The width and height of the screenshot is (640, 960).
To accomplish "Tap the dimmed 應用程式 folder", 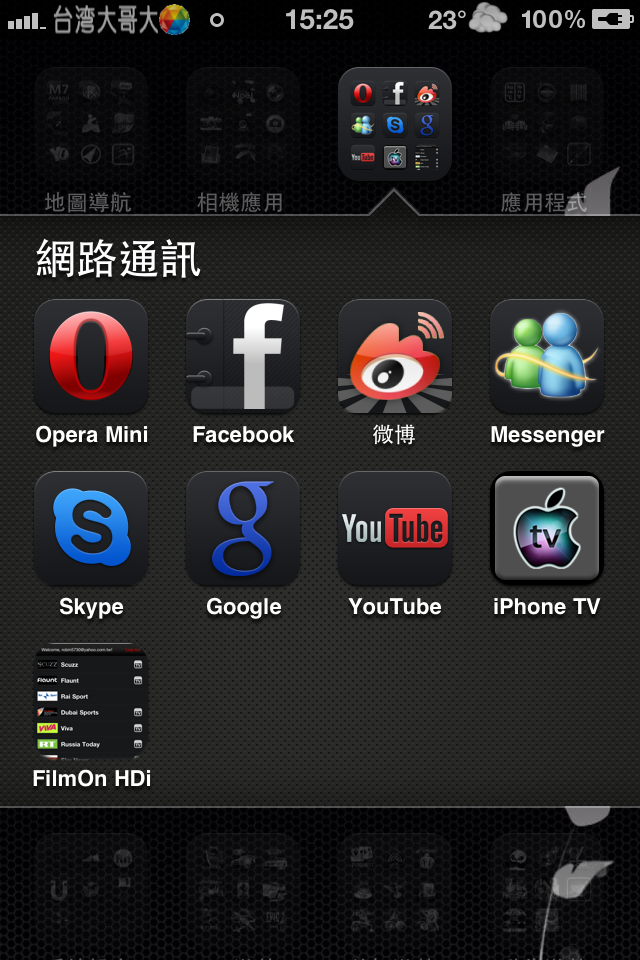I will point(547,124).
